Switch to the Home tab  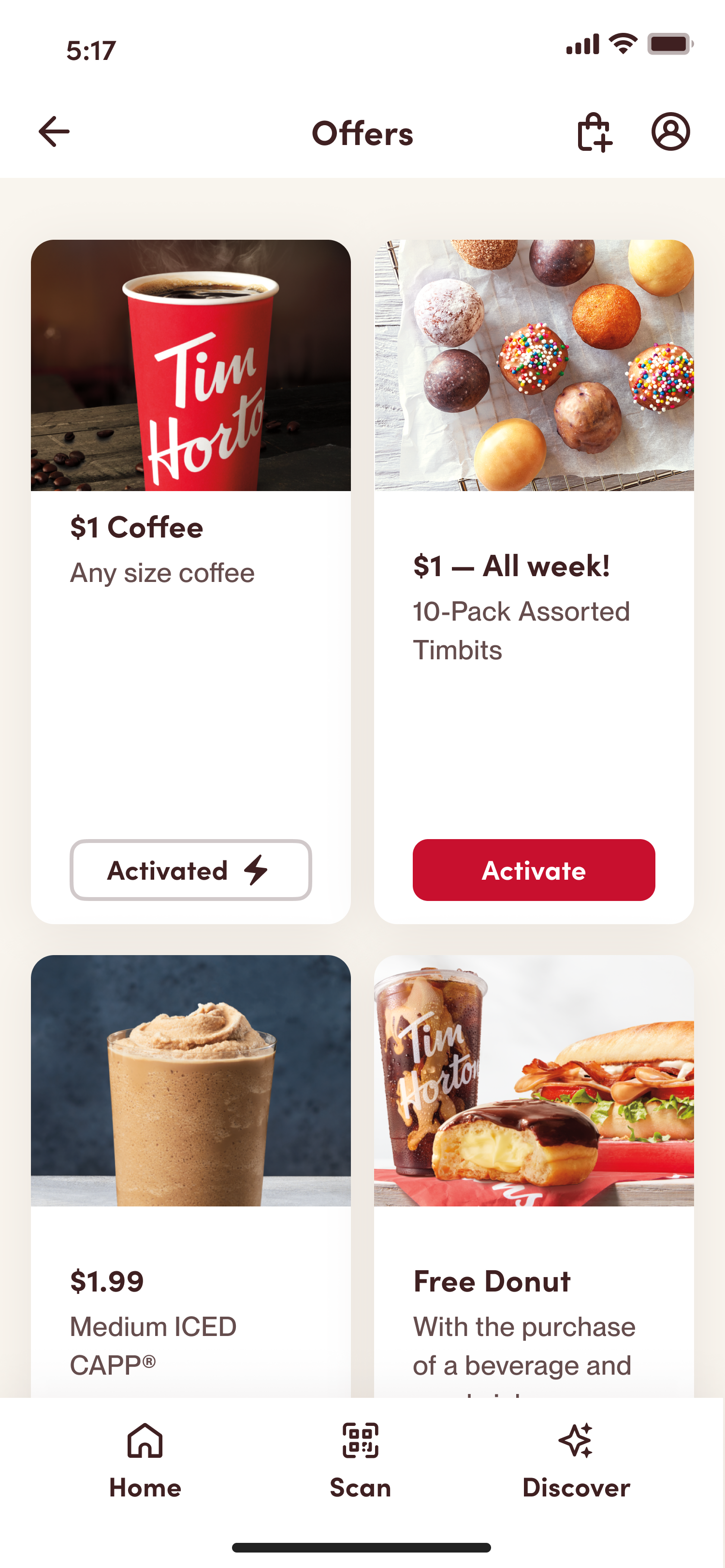point(145,1461)
